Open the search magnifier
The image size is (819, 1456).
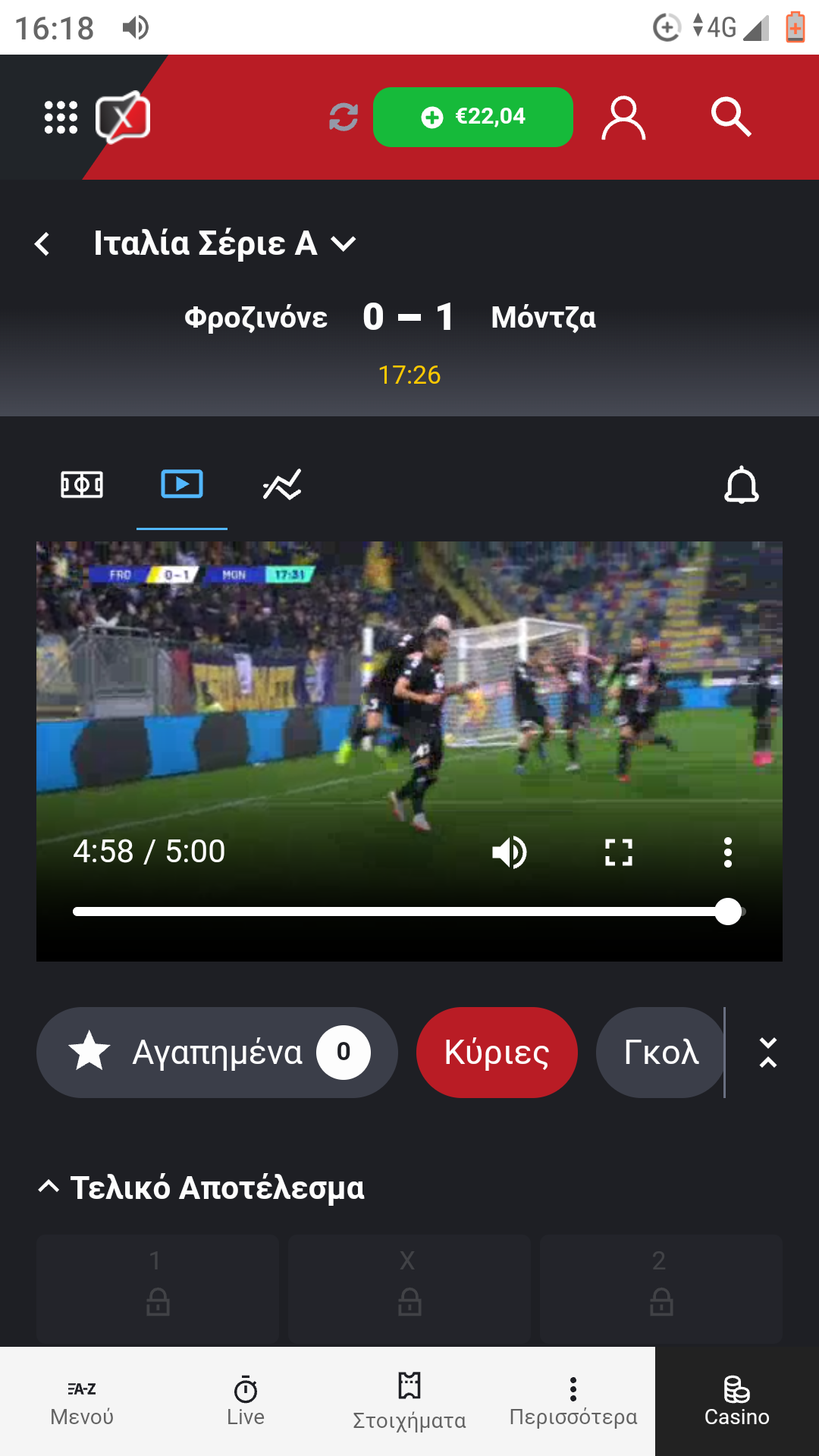pos(730,117)
